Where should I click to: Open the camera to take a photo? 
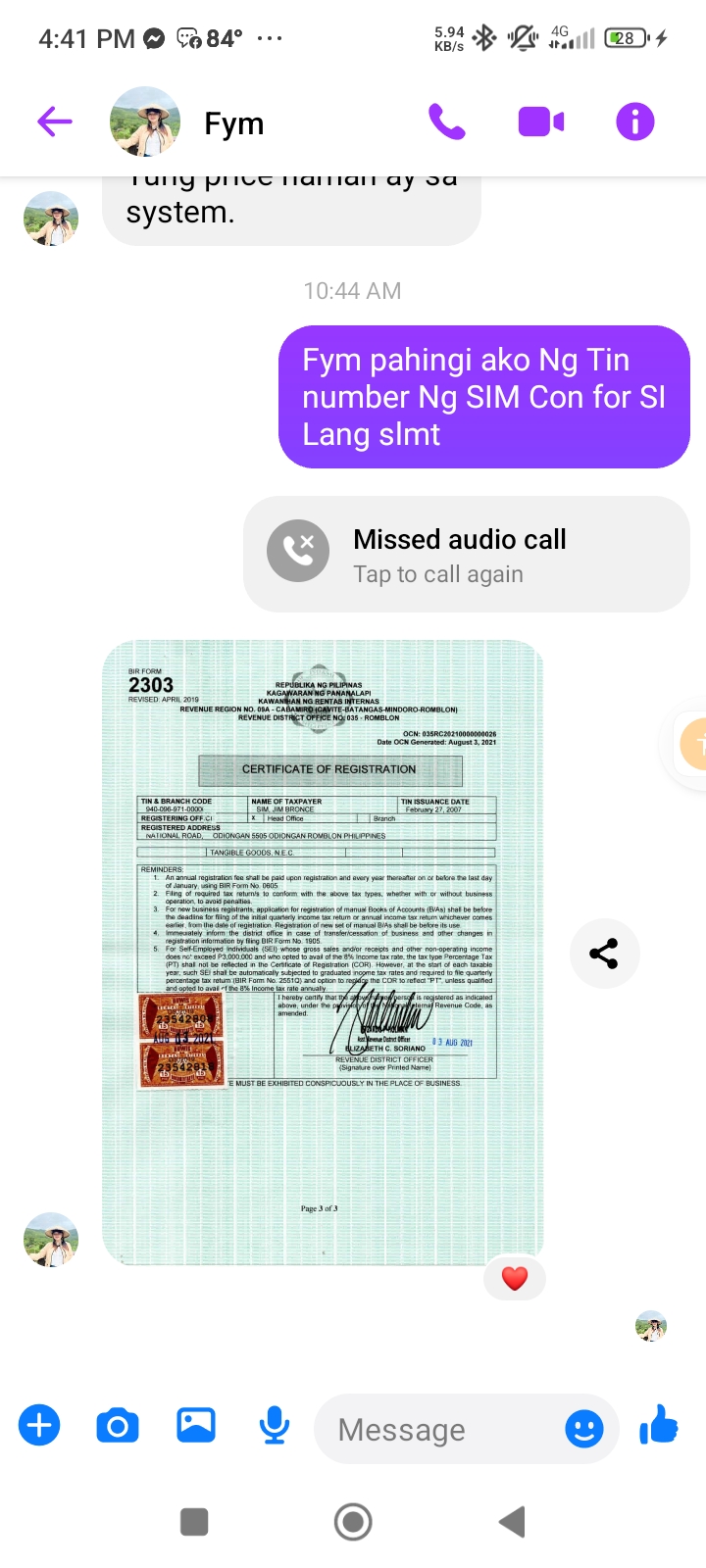(118, 1425)
